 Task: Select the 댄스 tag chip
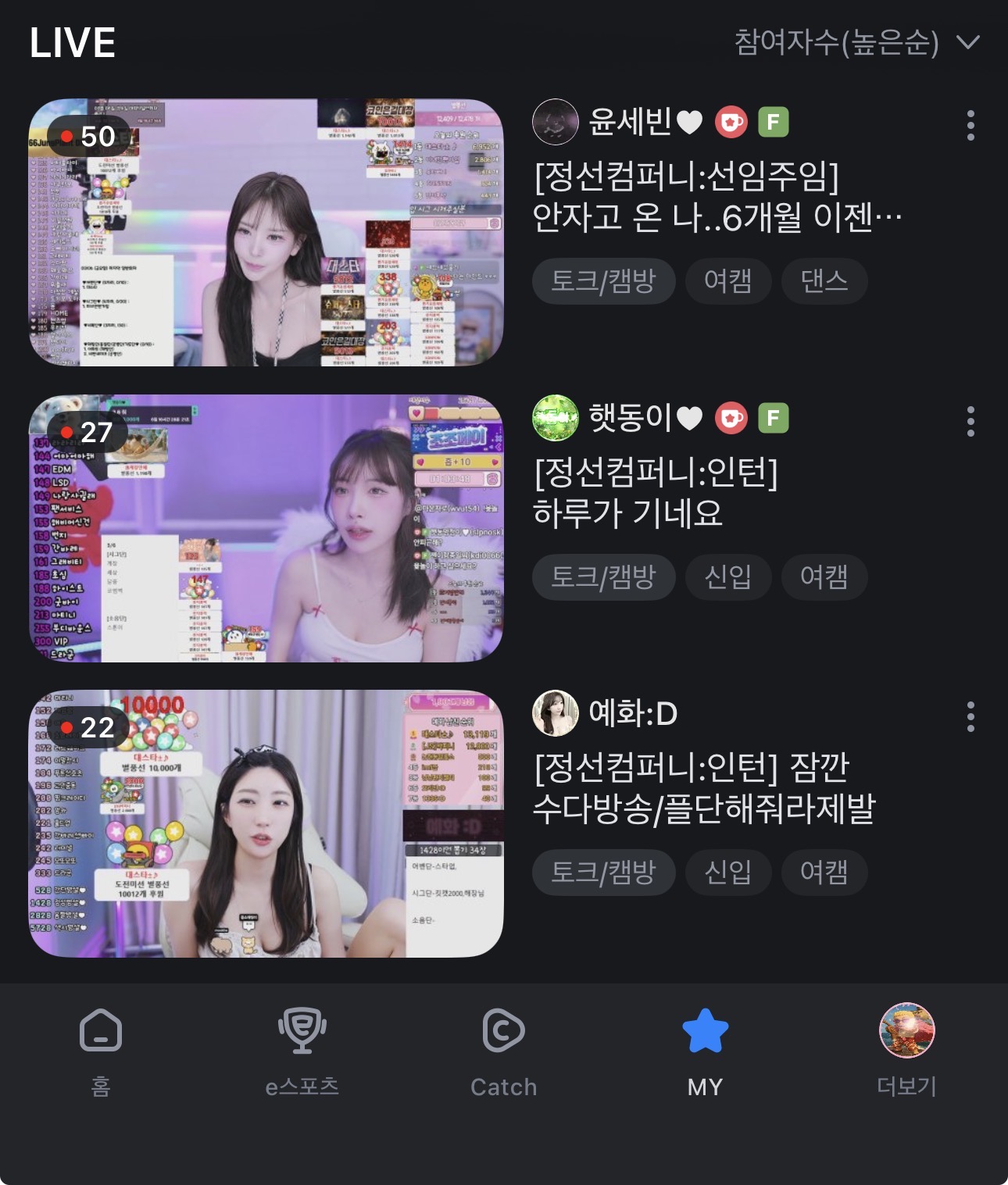pyautogui.click(x=824, y=280)
